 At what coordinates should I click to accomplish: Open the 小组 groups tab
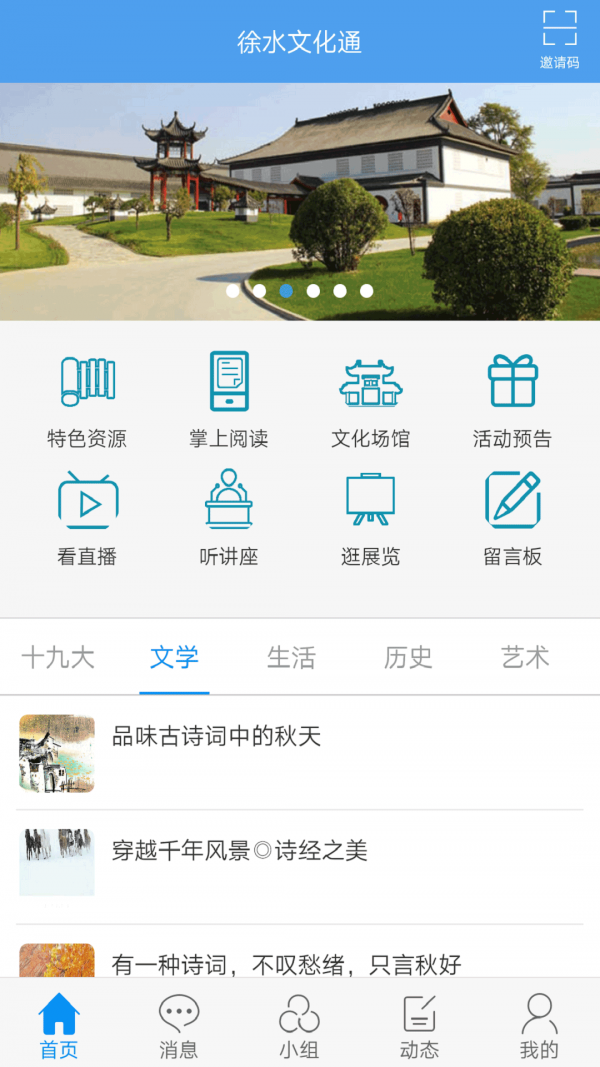pyautogui.click(x=299, y=1025)
